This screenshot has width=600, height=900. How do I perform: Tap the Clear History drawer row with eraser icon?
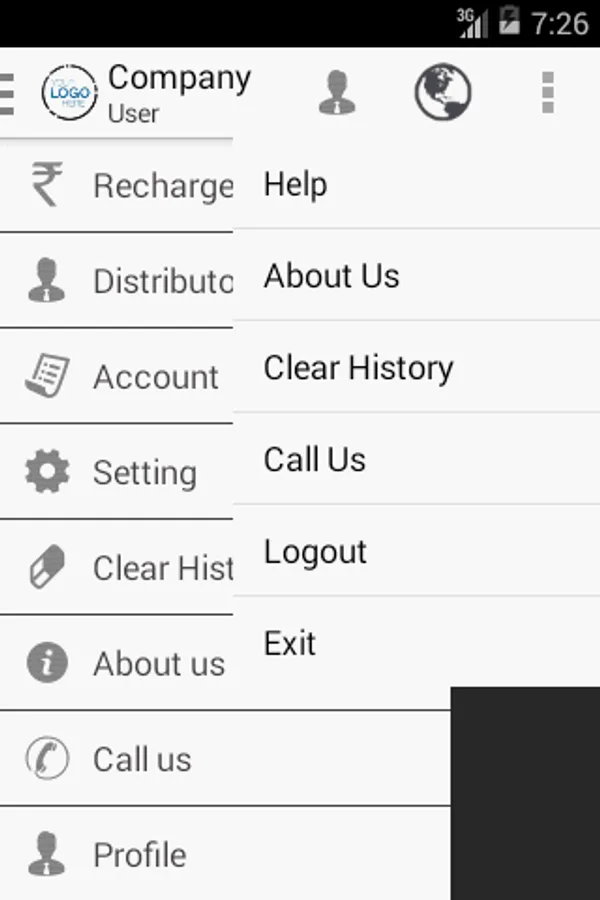coord(117,568)
